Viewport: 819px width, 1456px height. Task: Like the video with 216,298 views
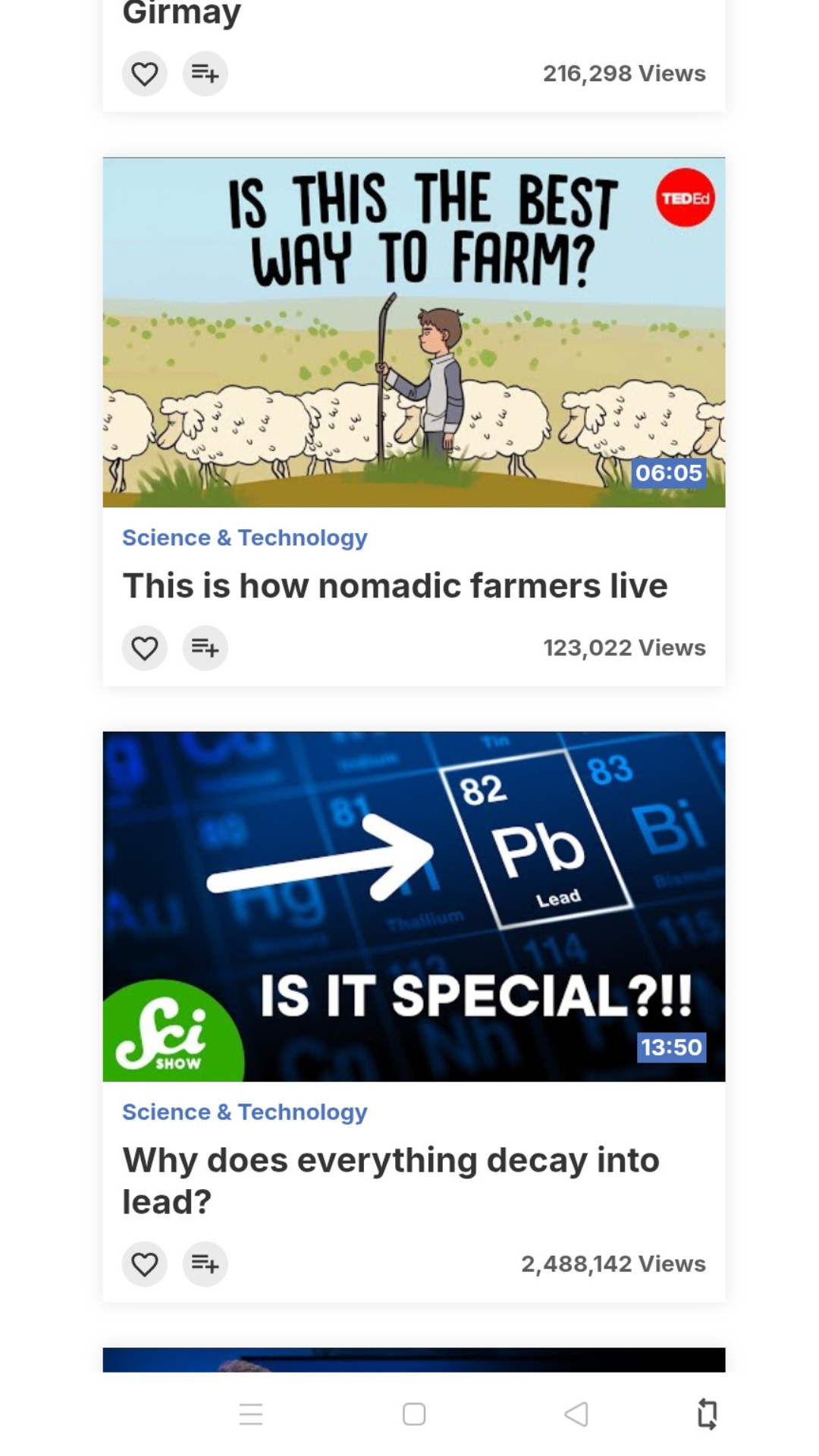[x=144, y=74]
